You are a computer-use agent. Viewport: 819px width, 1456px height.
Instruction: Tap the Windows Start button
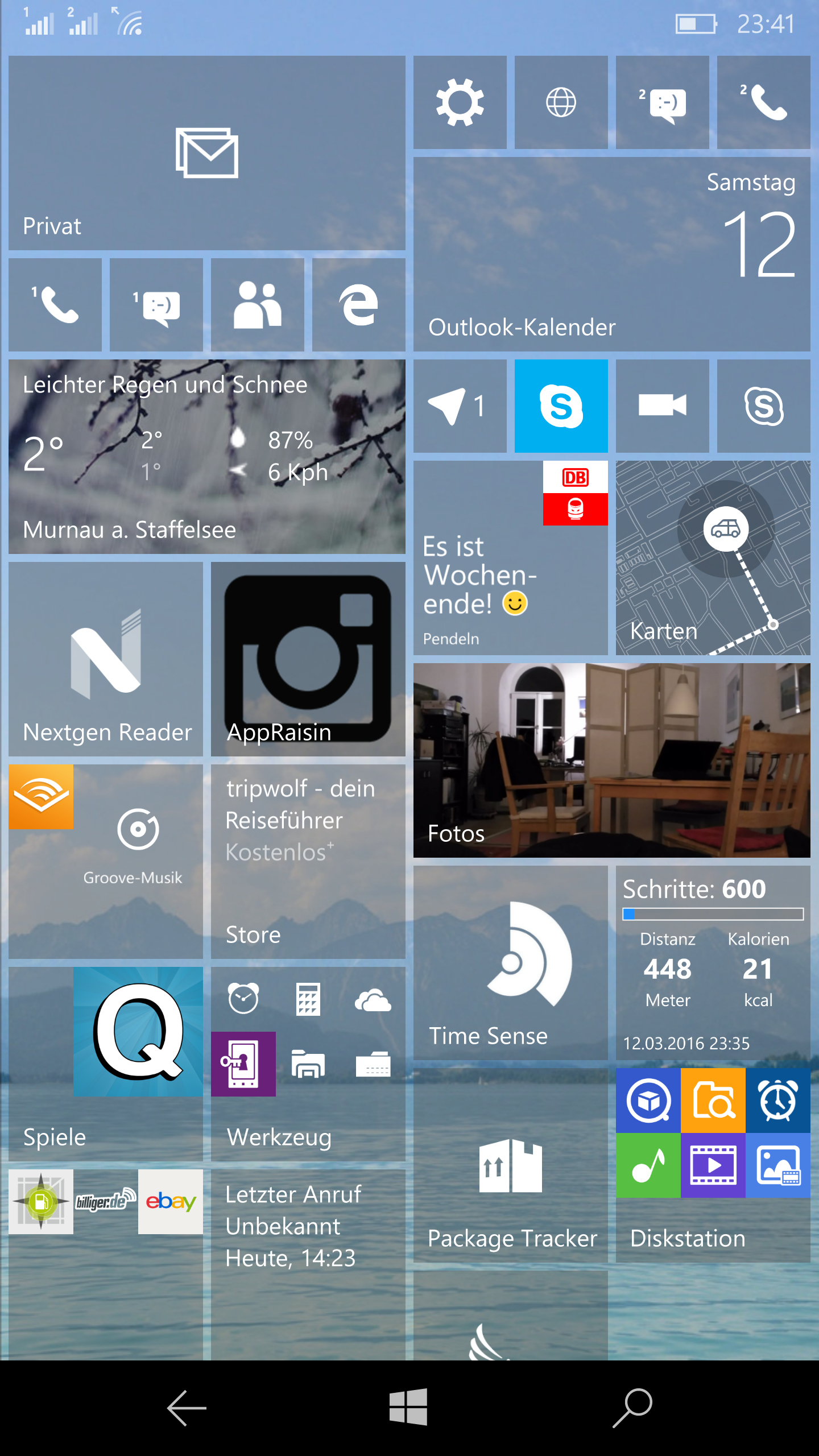408,1407
